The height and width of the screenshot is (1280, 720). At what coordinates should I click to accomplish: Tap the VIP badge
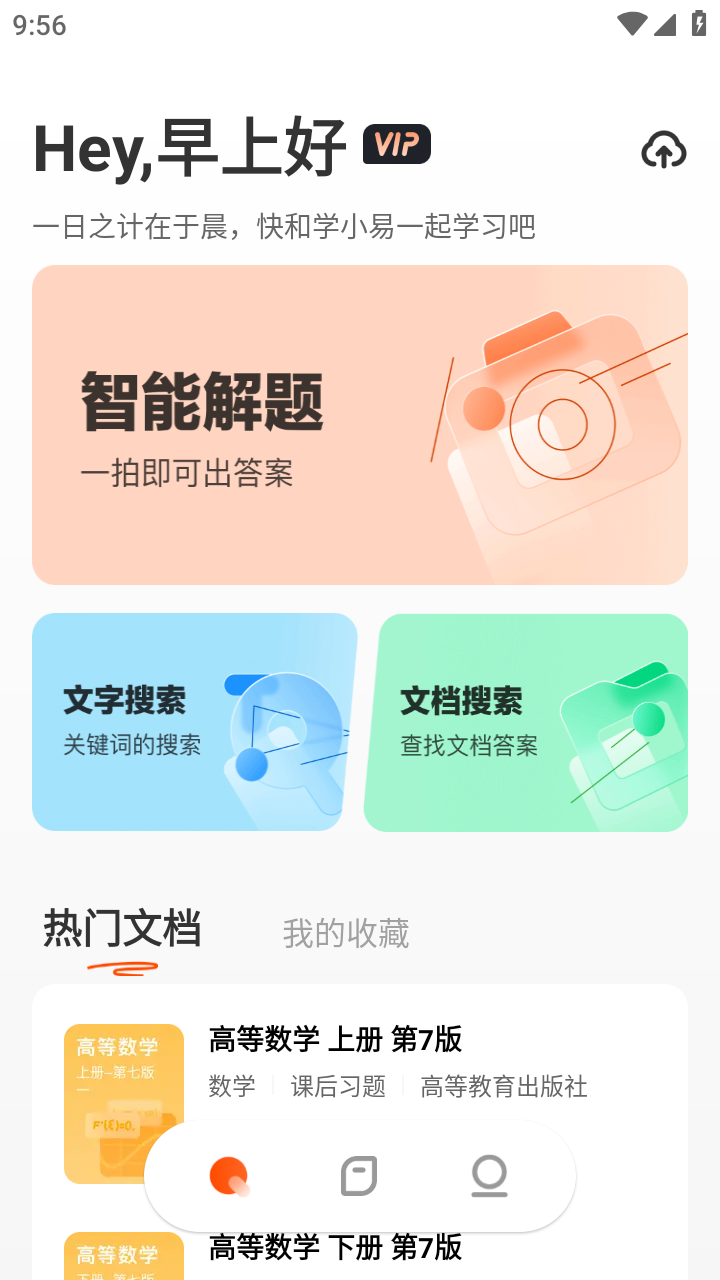click(x=397, y=145)
